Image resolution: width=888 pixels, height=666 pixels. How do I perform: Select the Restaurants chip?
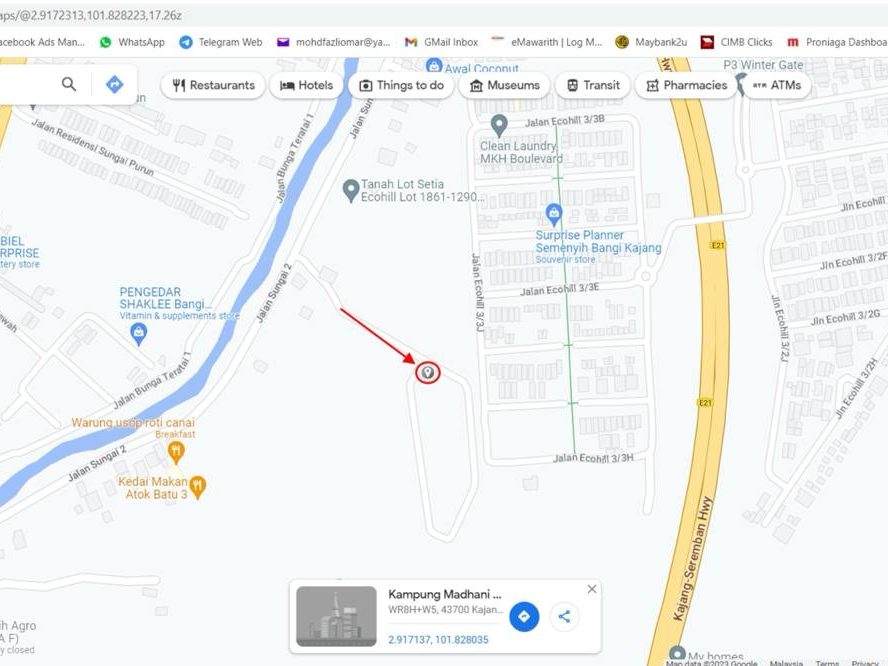[214, 86]
